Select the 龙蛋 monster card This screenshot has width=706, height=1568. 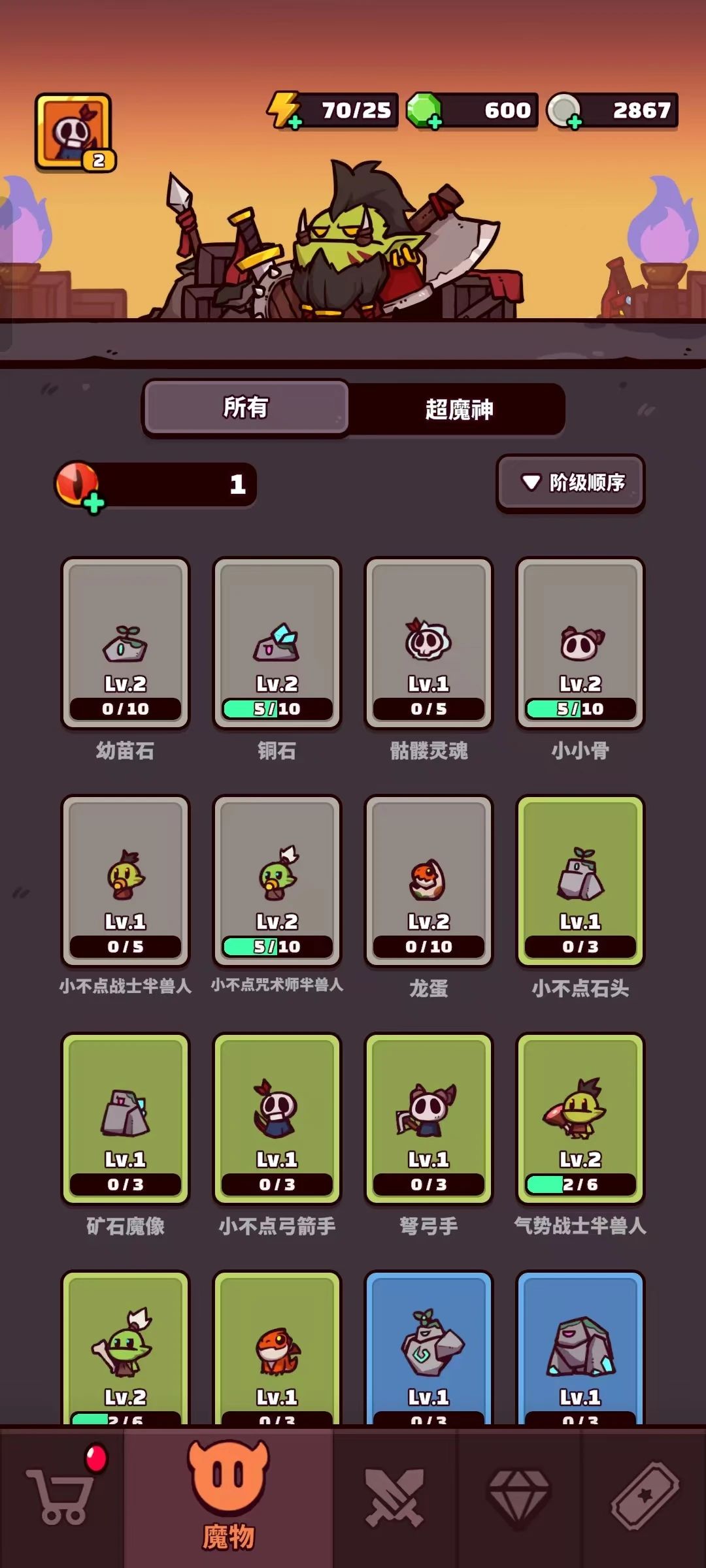point(428,881)
